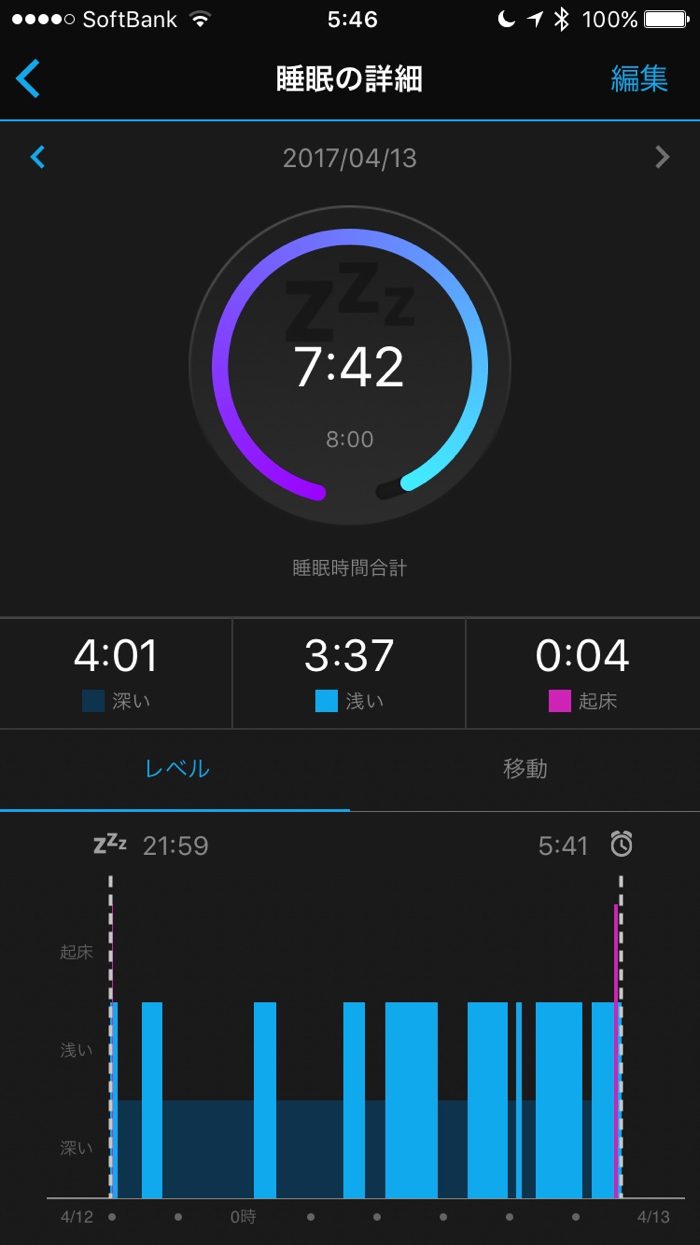
Task: Select the レベル tab
Action: pos(176,769)
